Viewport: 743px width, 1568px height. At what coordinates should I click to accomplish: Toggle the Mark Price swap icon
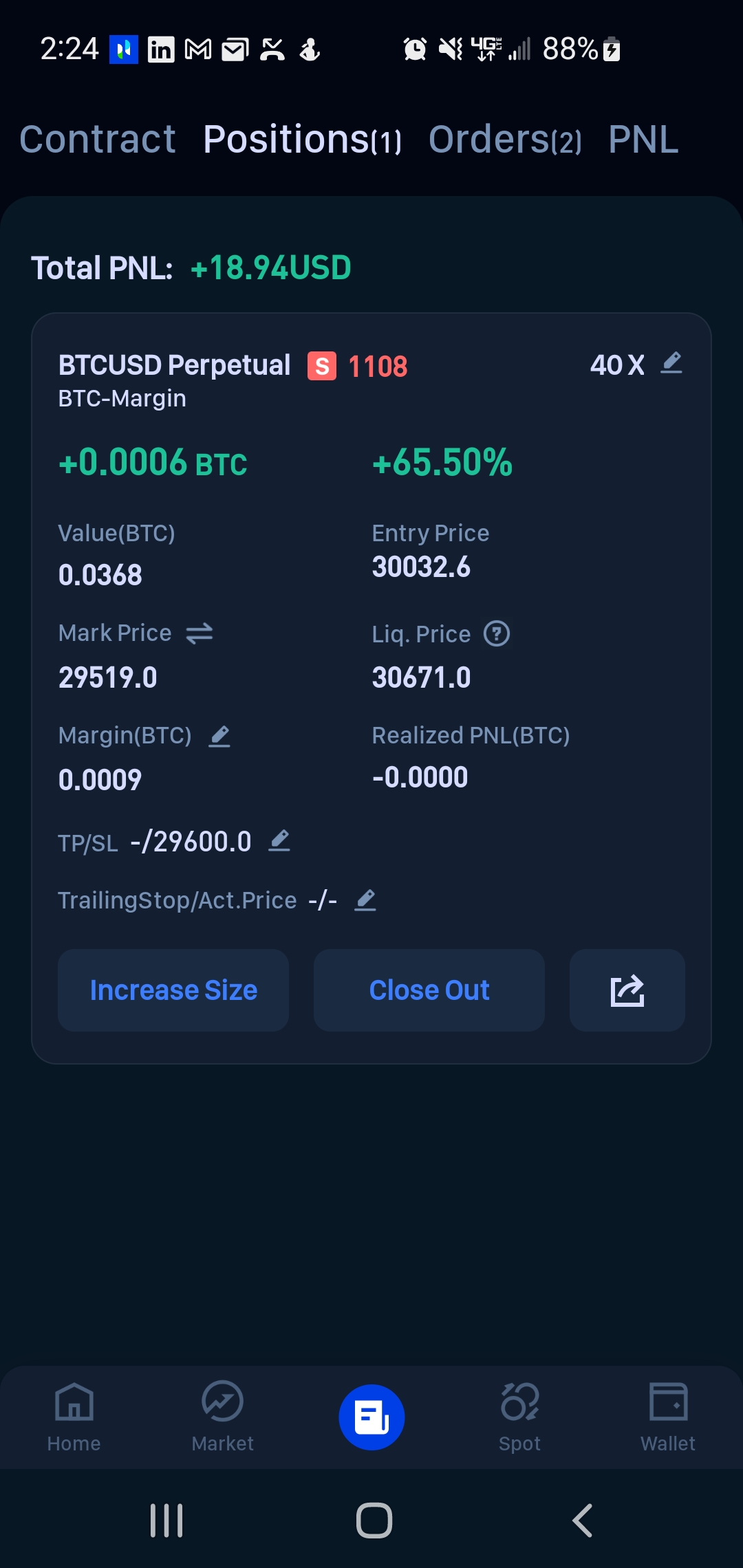[x=200, y=633]
